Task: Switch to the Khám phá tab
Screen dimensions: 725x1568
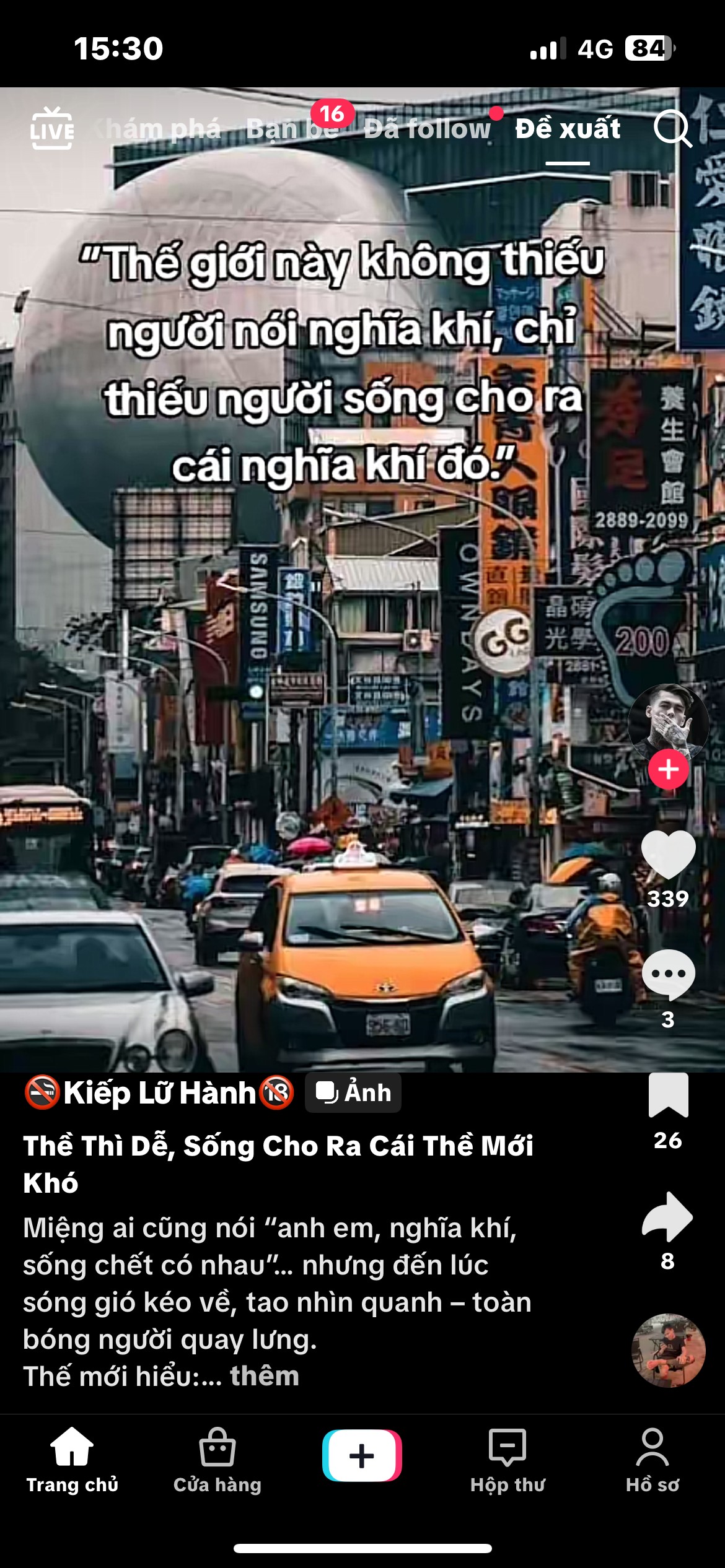Action: [x=157, y=129]
